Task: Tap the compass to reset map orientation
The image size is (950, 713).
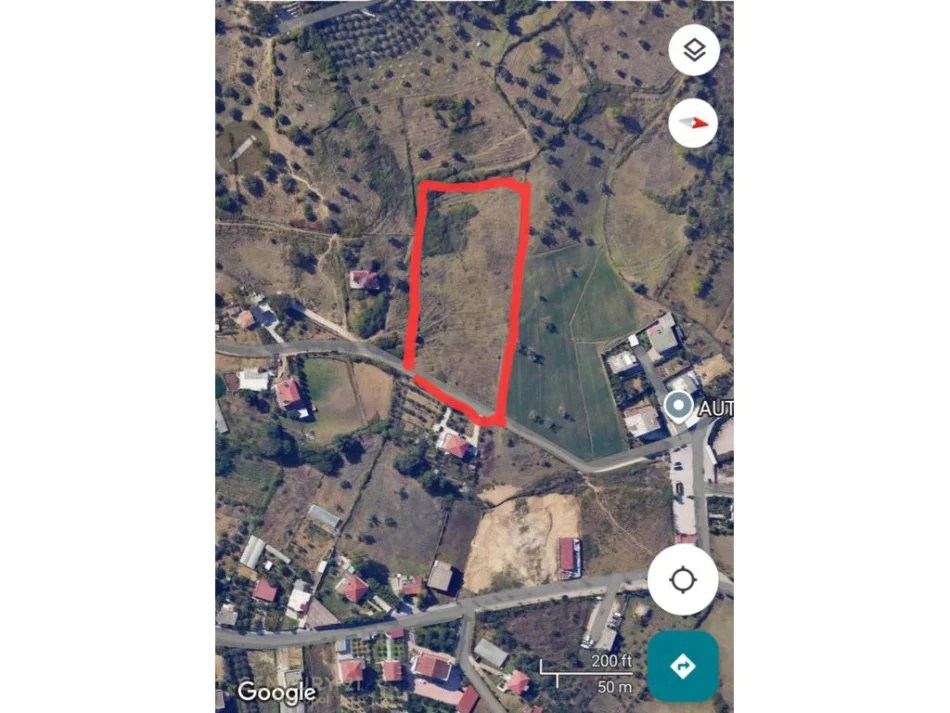Action: point(693,123)
